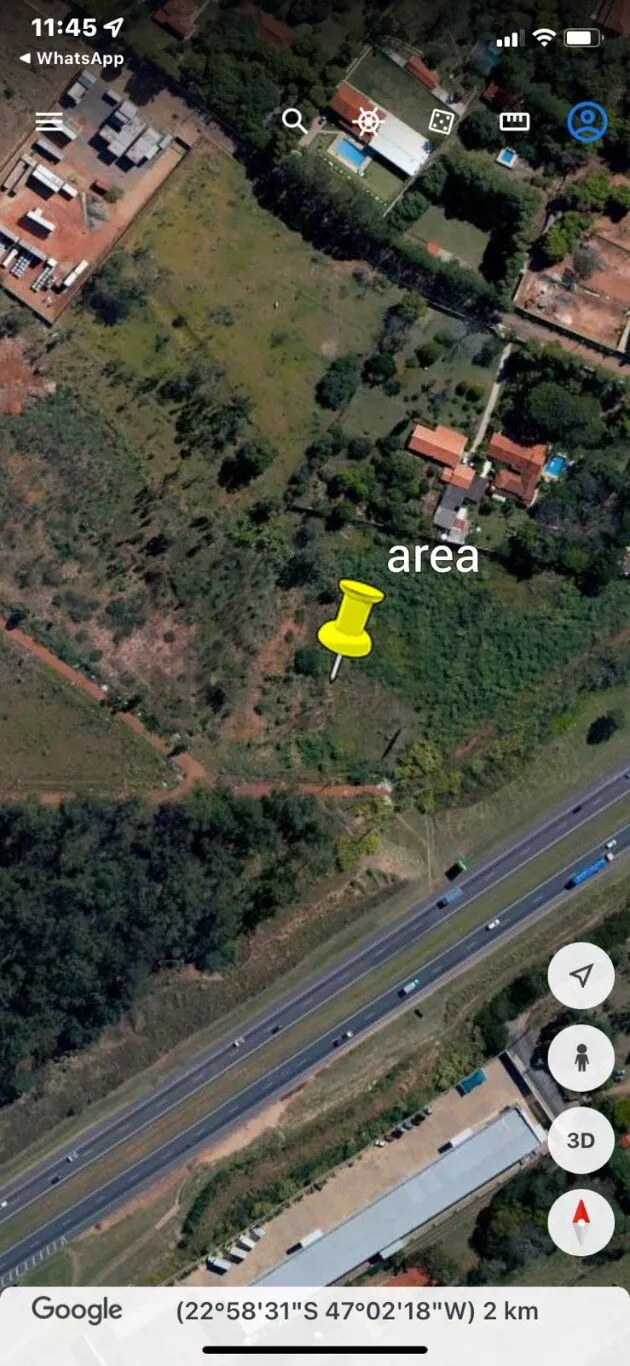Switch to 3D view
630x1366 pixels.
click(581, 1141)
